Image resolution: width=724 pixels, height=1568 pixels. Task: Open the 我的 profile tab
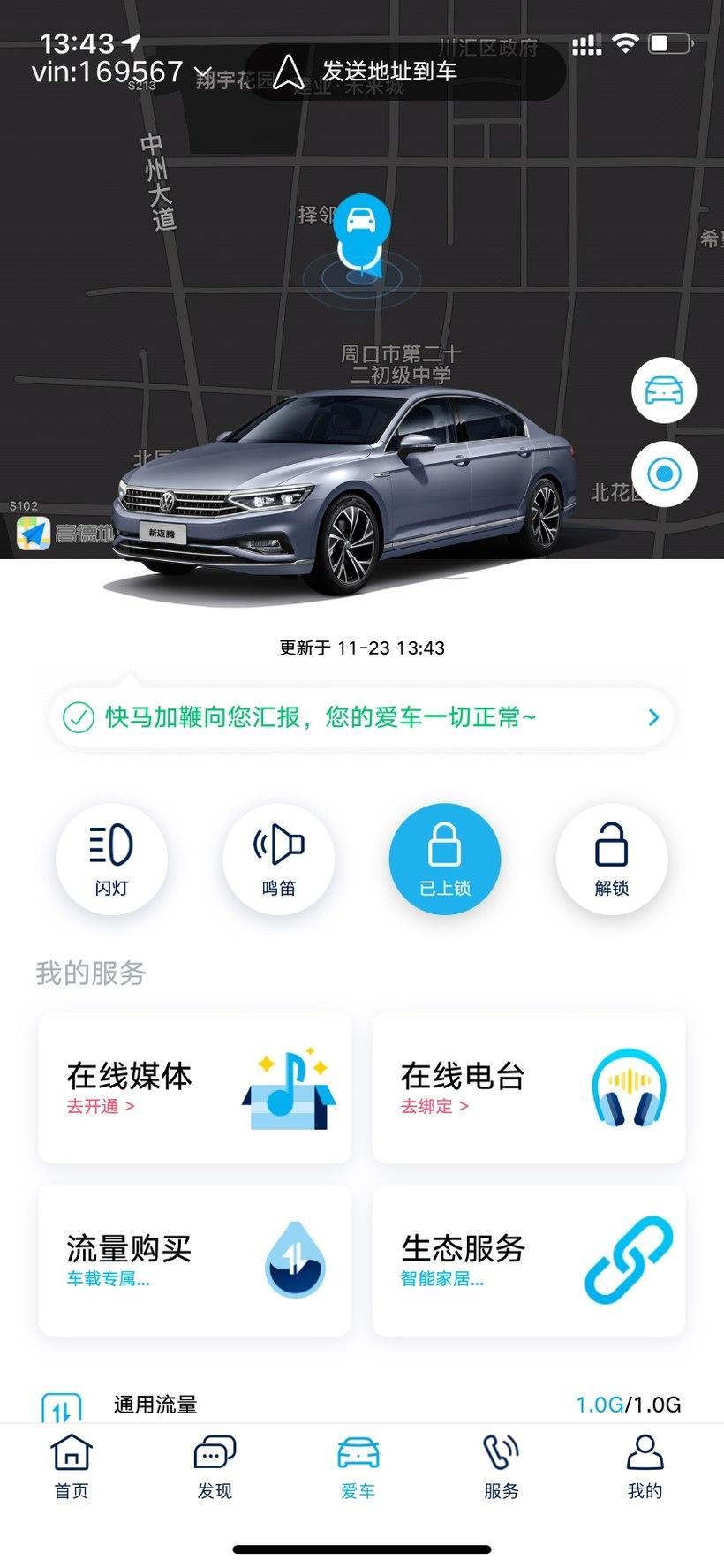pyautogui.click(x=645, y=1468)
